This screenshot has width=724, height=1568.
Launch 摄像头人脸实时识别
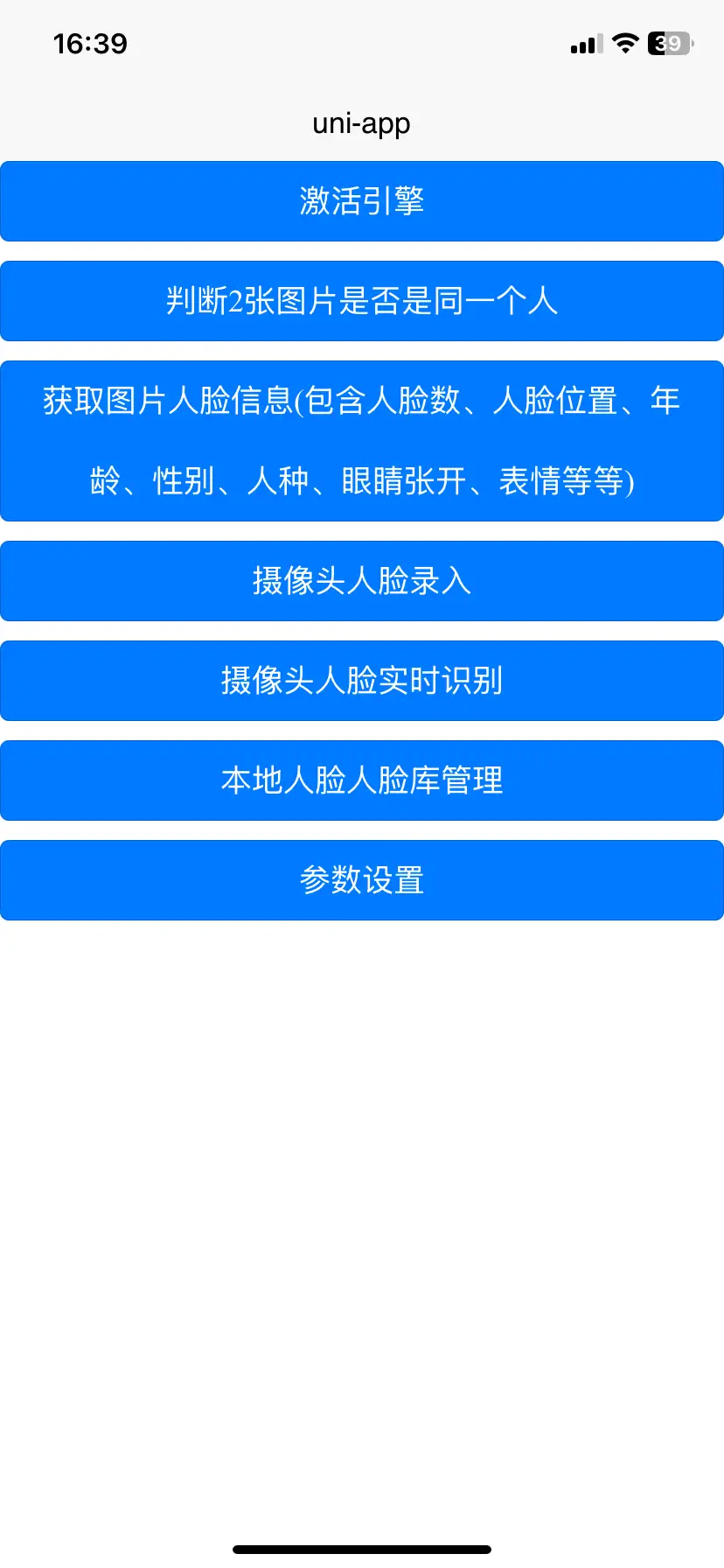point(362,681)
